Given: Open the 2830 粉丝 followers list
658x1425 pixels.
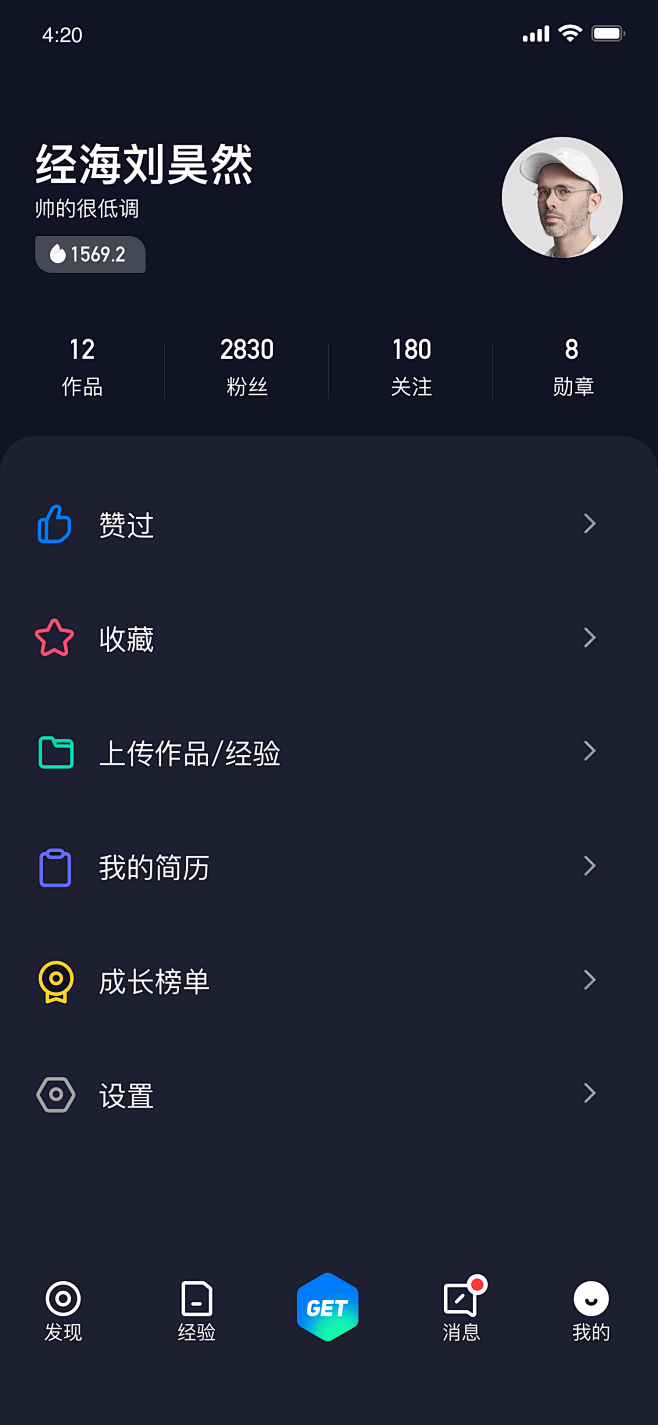Looking at the screenshot, I should [247, 367].
